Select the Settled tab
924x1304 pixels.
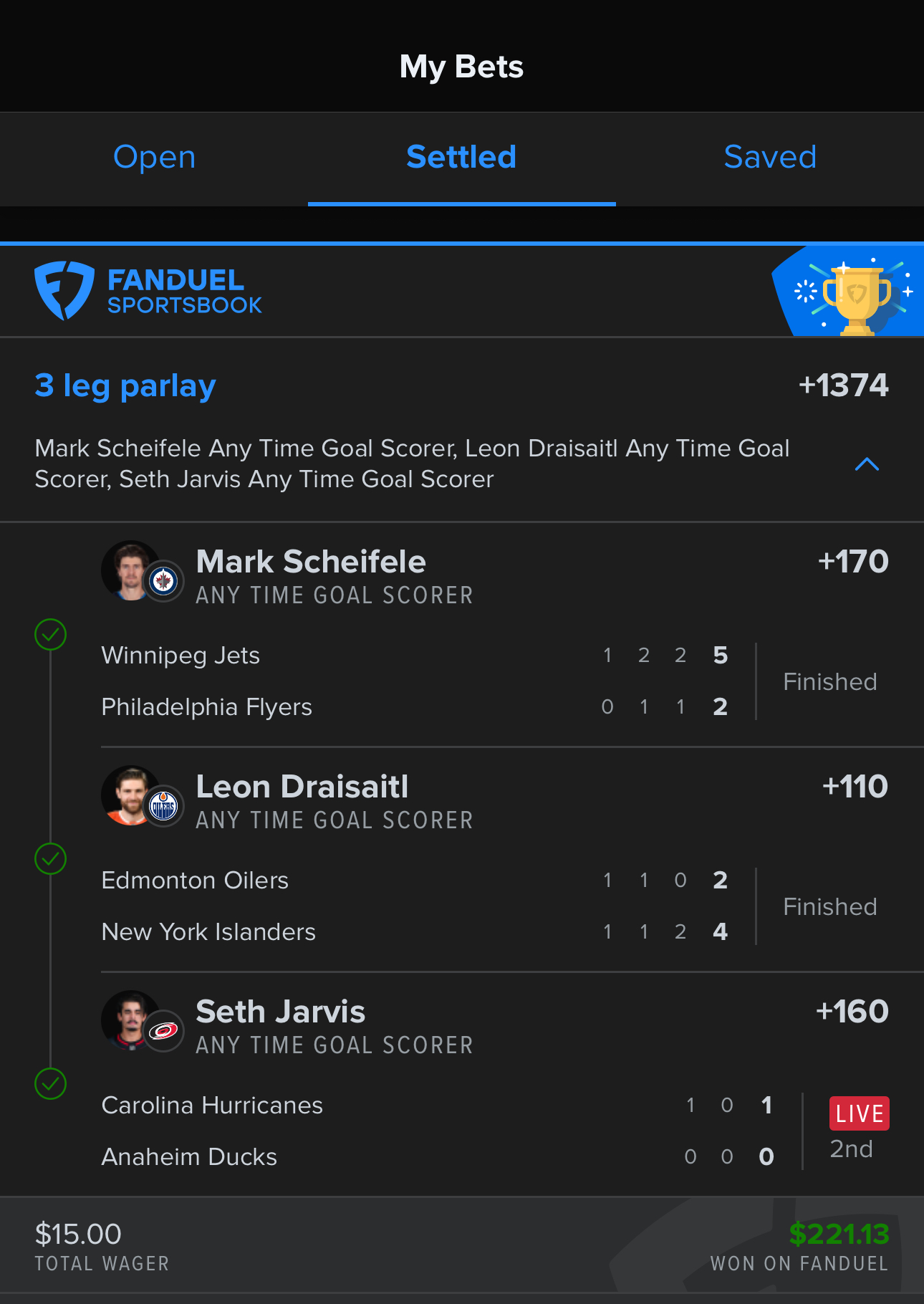click(x=461, y=158)
